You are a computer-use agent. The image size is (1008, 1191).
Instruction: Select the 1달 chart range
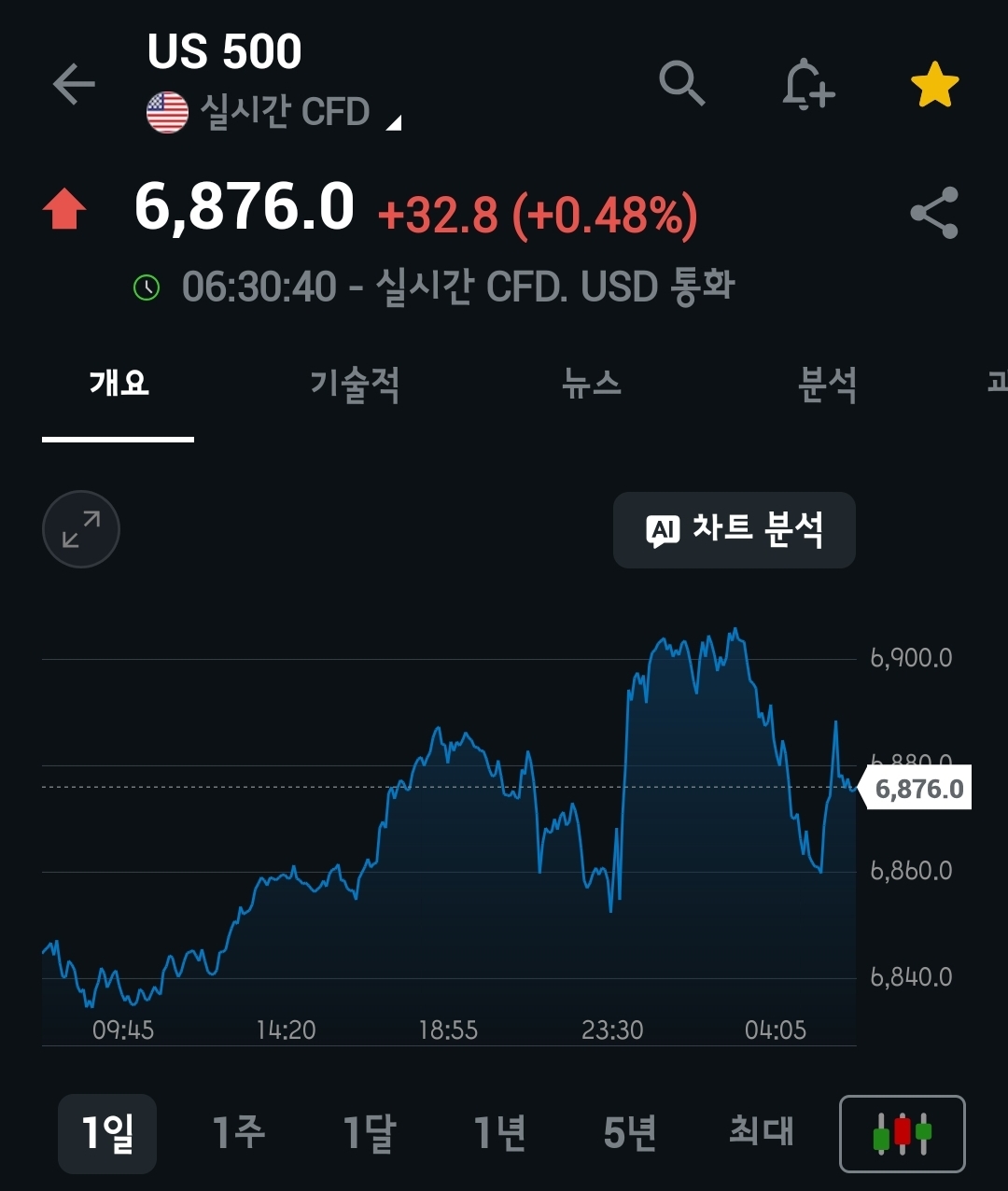[x=369, y=1133]
